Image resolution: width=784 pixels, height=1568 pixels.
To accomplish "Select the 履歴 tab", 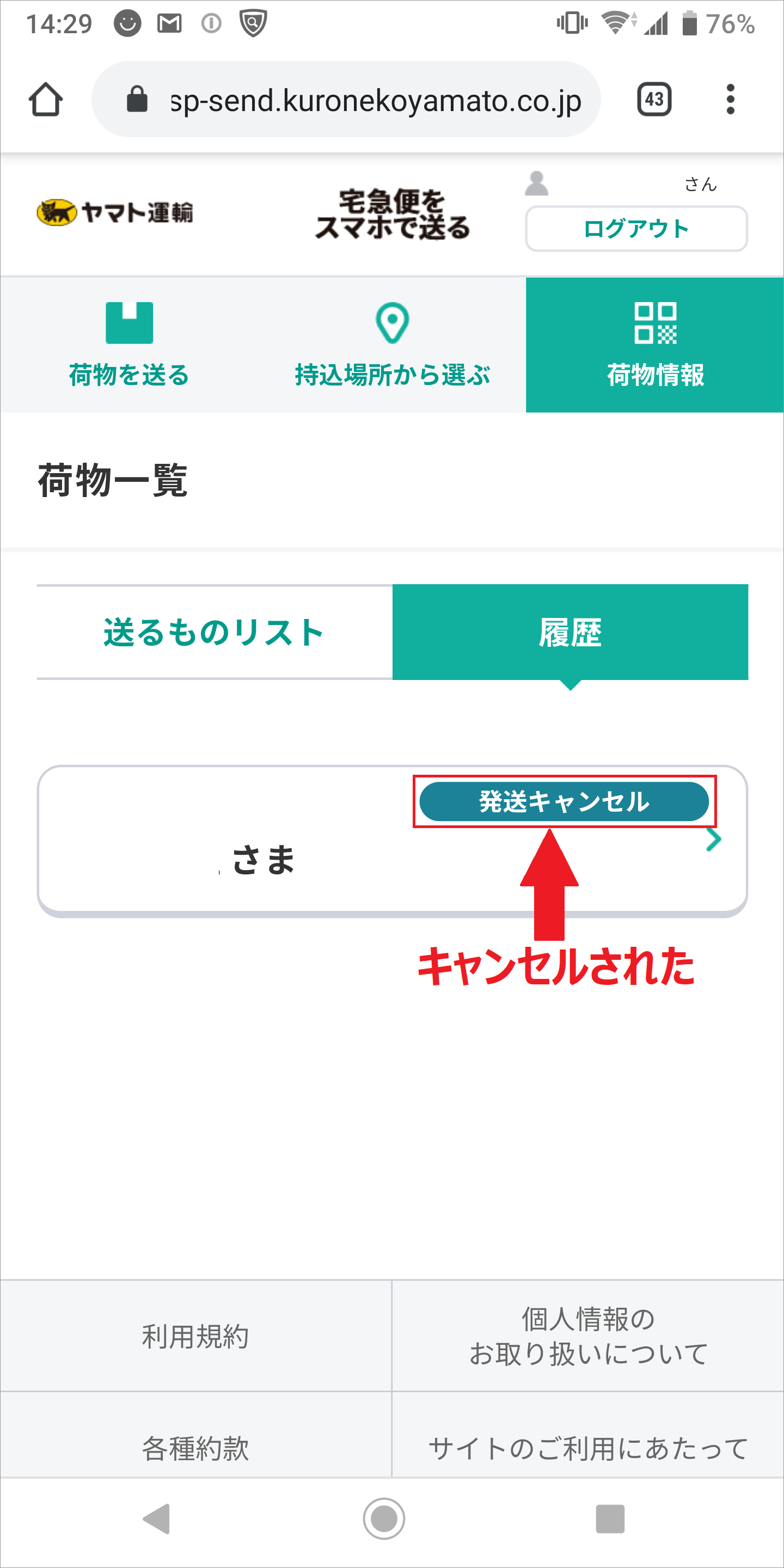I will [x=571, y=632].
